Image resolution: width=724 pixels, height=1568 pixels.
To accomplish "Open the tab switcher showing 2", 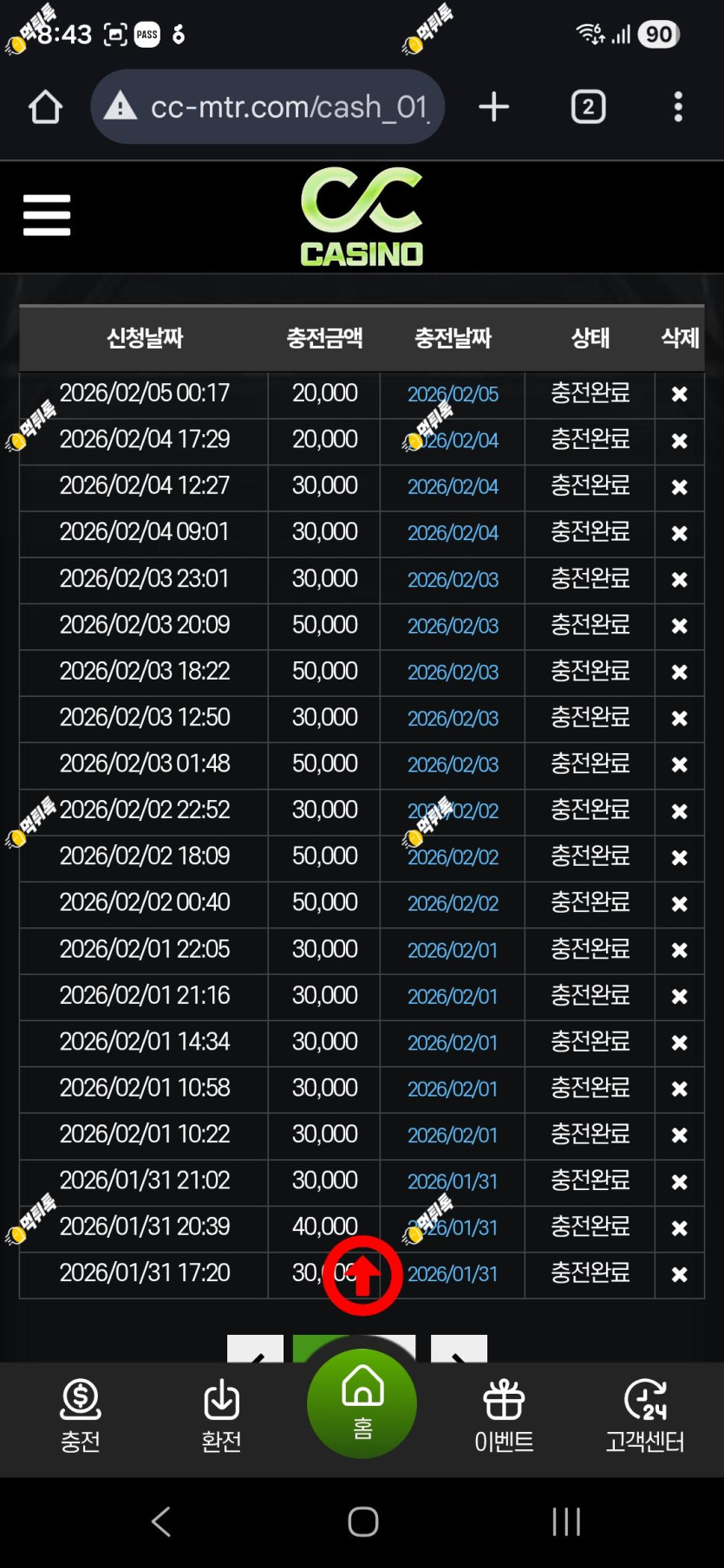I will point(589,107).
